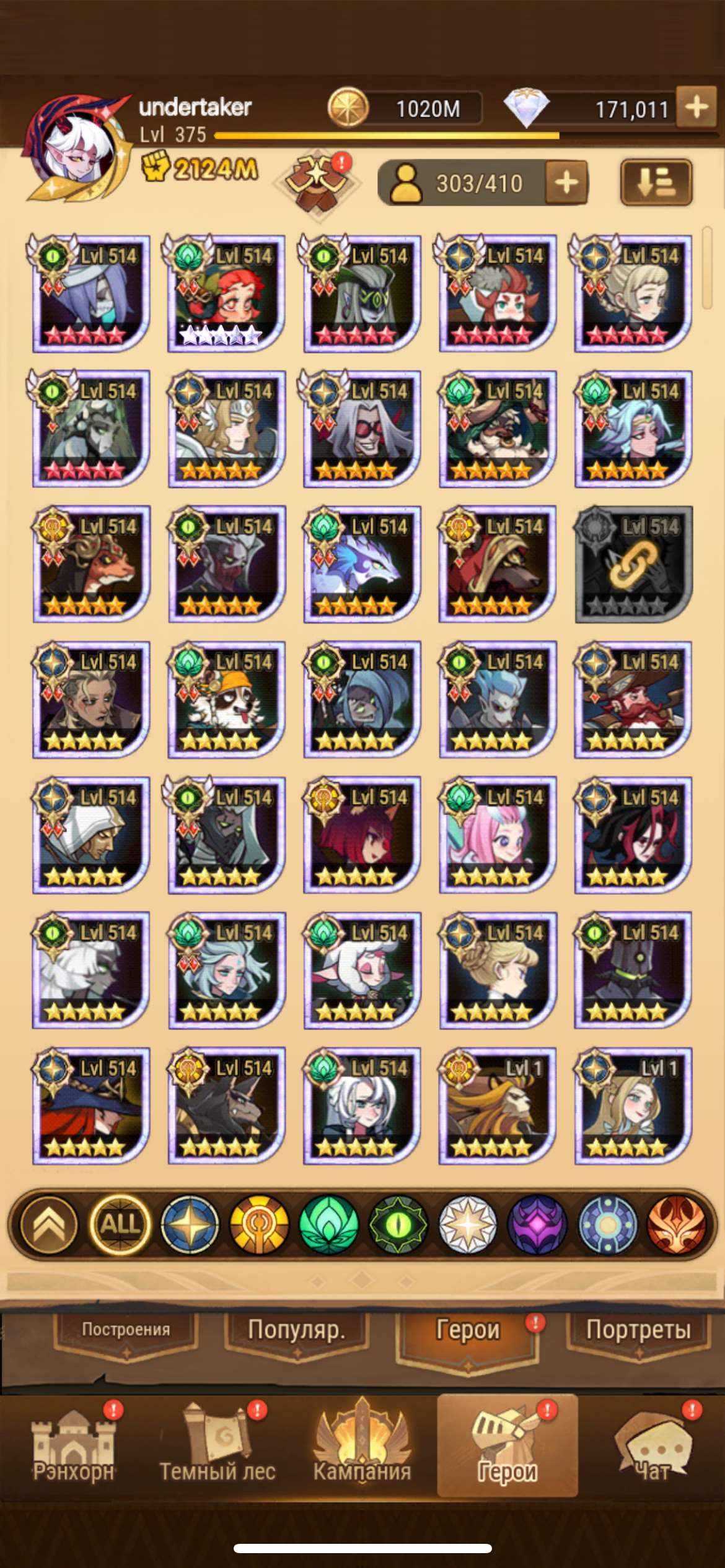Open the Чат tab

[653, 1447]
